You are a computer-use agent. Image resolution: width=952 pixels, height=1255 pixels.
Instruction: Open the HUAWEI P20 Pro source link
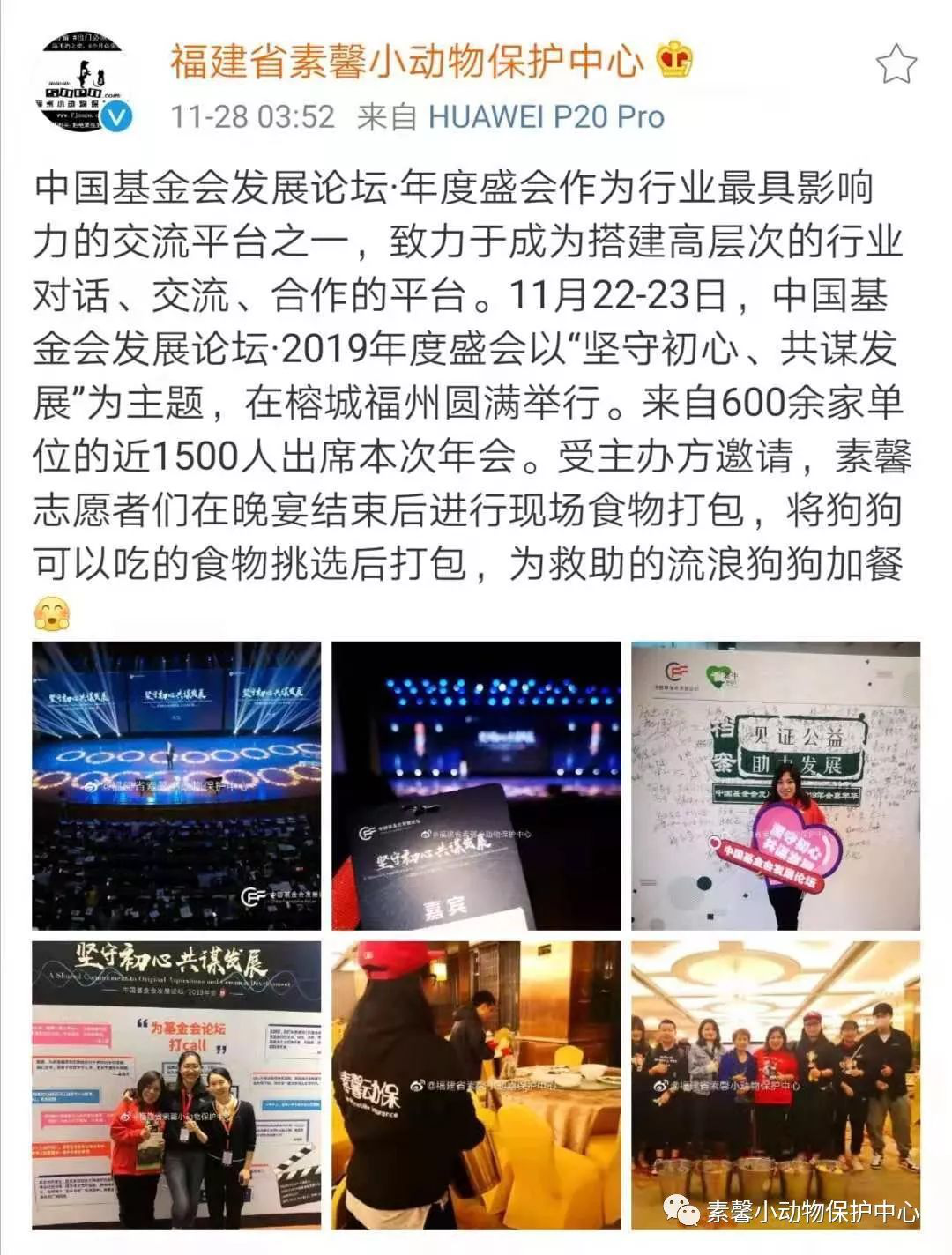pos(546,116)
